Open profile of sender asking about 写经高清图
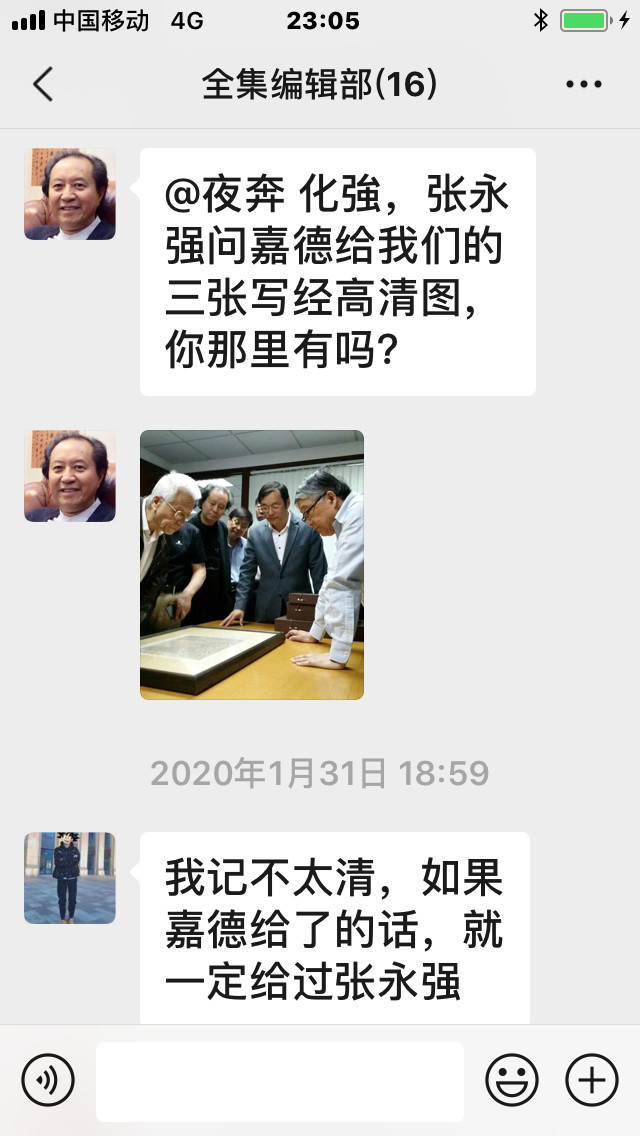 coord(70,194)
